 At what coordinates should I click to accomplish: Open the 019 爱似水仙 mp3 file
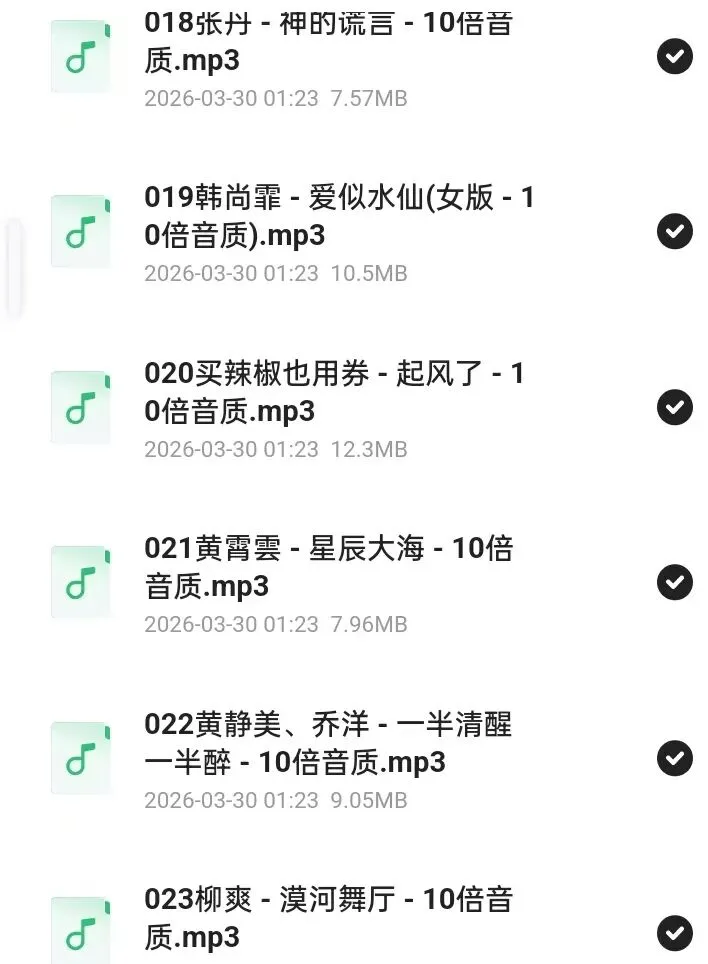[x=340, y=217]
